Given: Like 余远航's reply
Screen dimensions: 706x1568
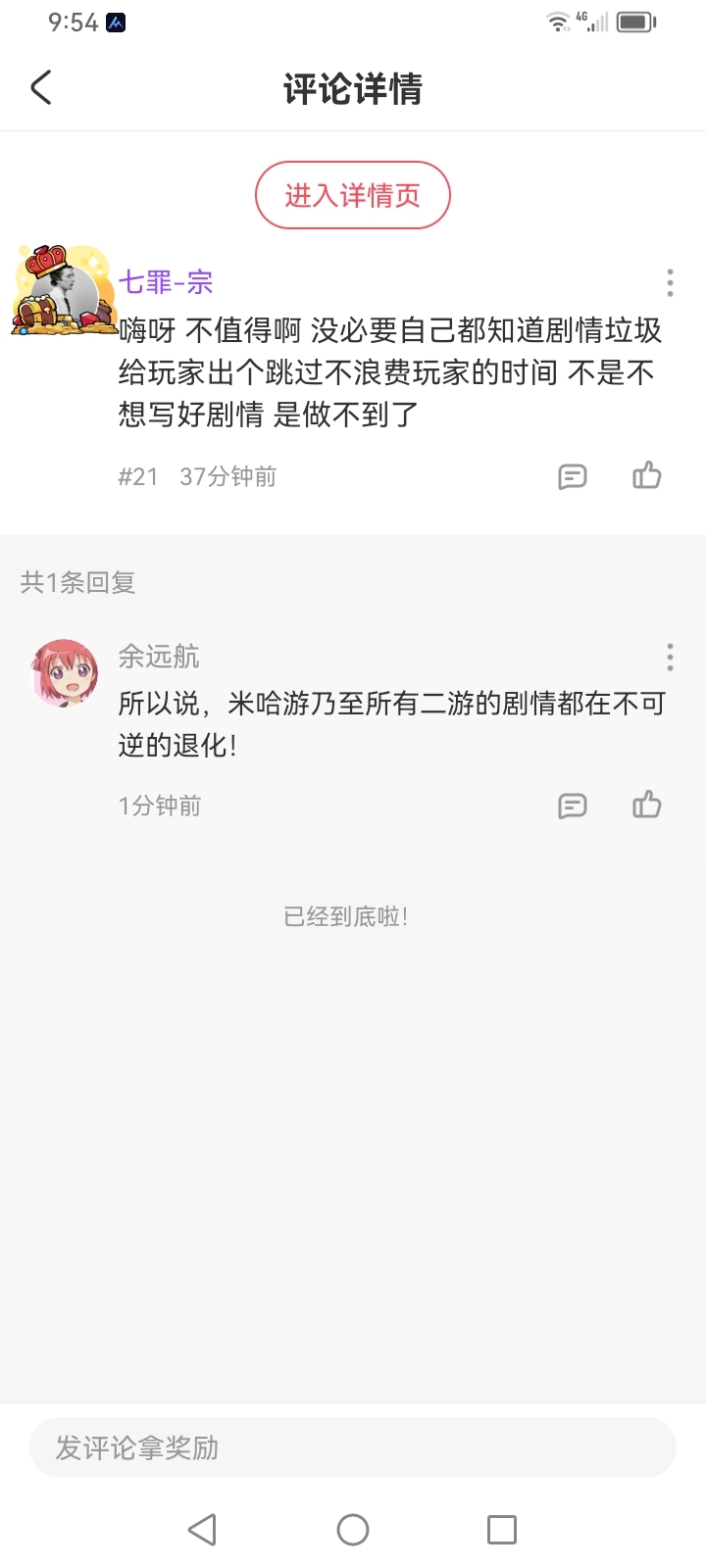Looking at the screenshot, I should point(646,805).
